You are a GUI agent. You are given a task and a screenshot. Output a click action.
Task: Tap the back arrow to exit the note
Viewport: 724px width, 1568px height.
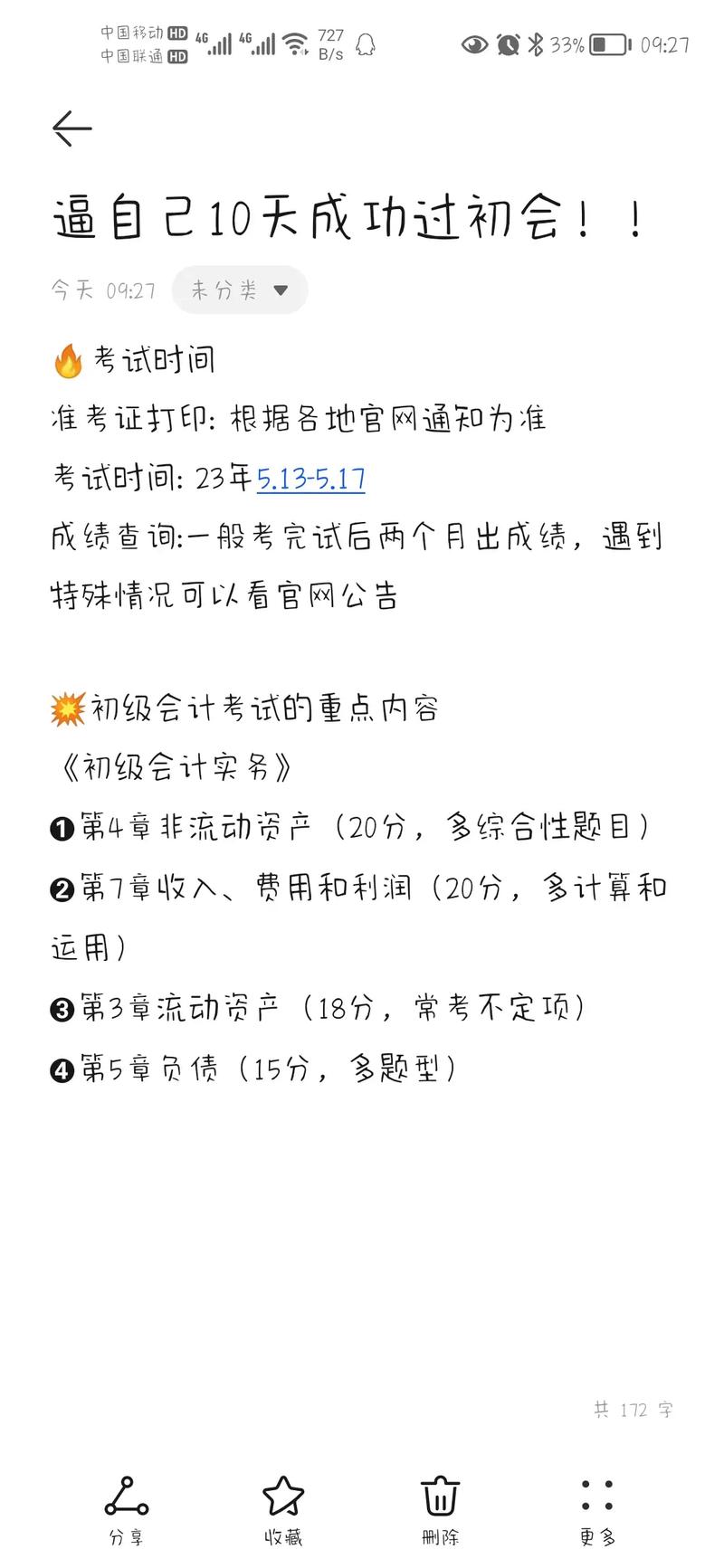point(71,129)
